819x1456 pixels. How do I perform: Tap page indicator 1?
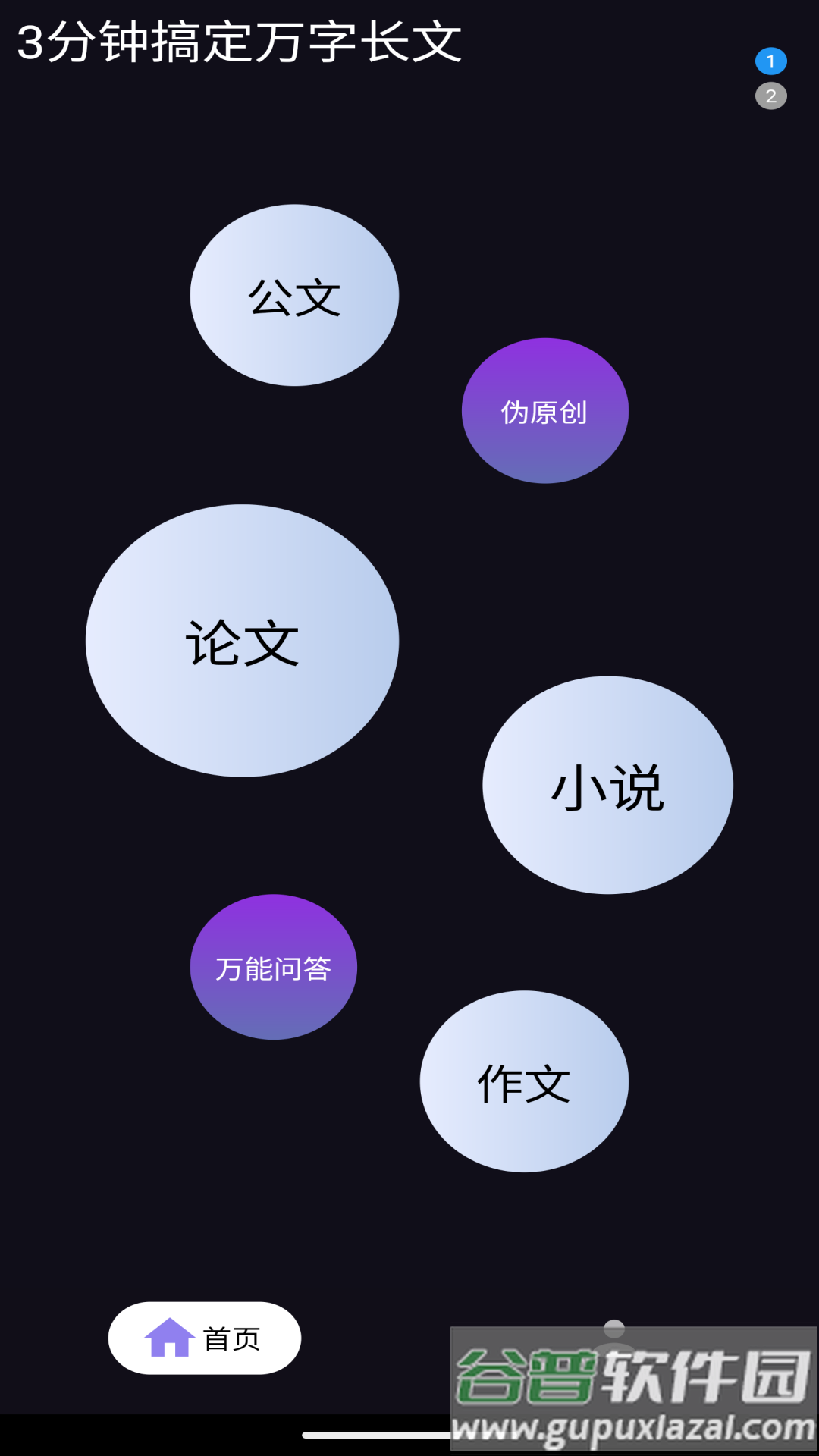(770, 61)
